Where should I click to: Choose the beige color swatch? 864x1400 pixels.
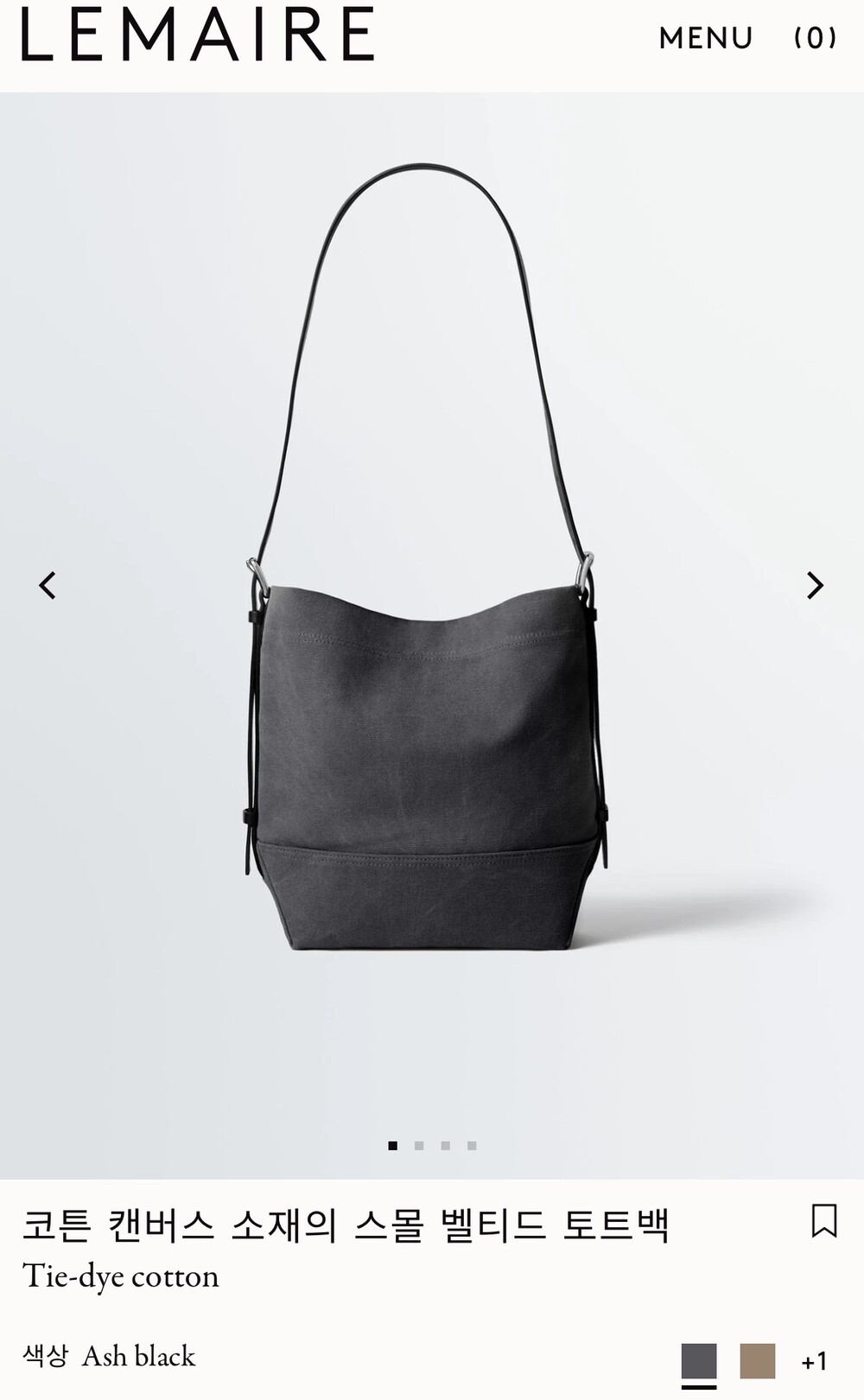point(758,1361)
